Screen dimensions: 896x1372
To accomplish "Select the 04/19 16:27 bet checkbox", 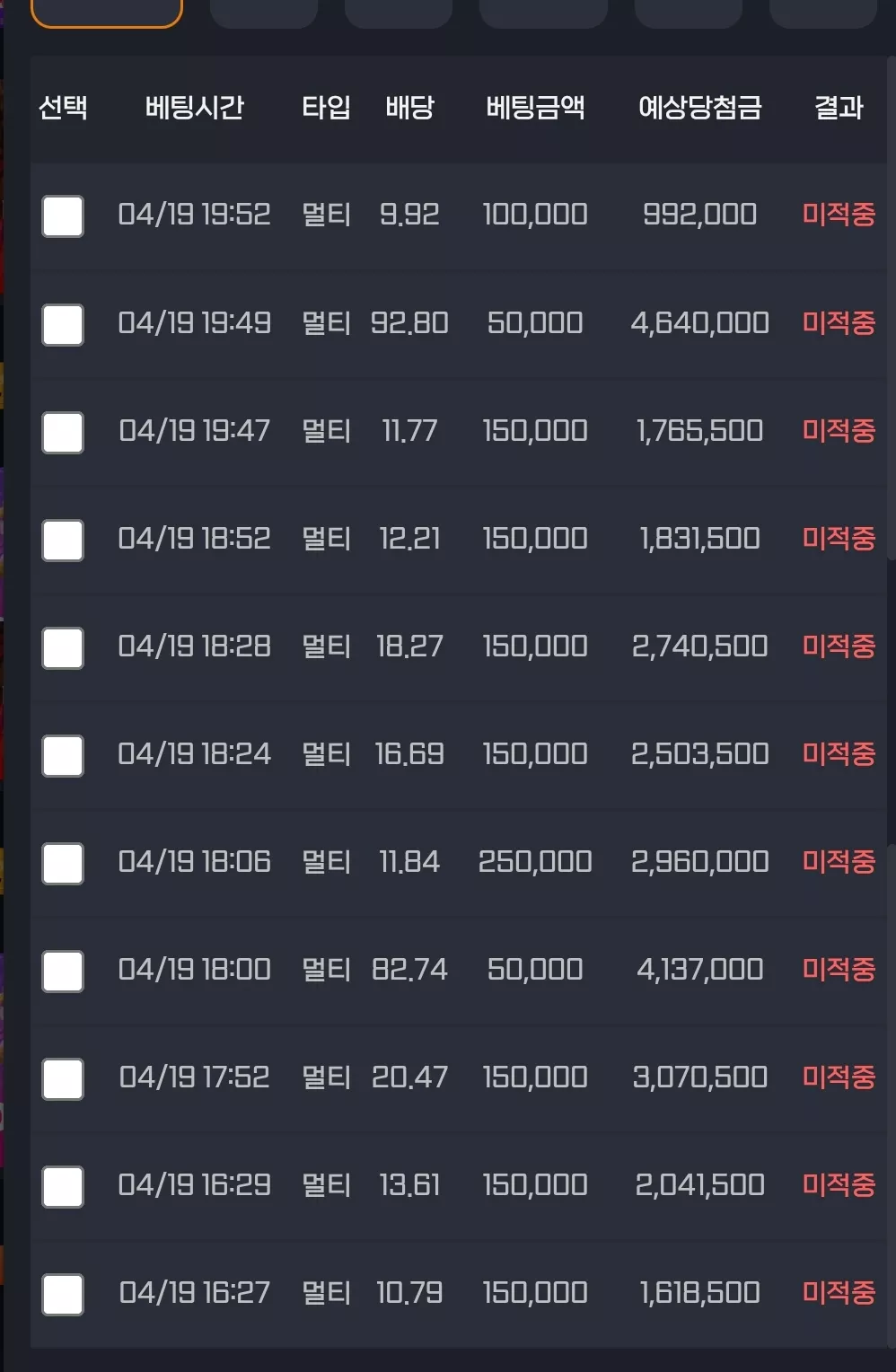I will click(63, 1294).
